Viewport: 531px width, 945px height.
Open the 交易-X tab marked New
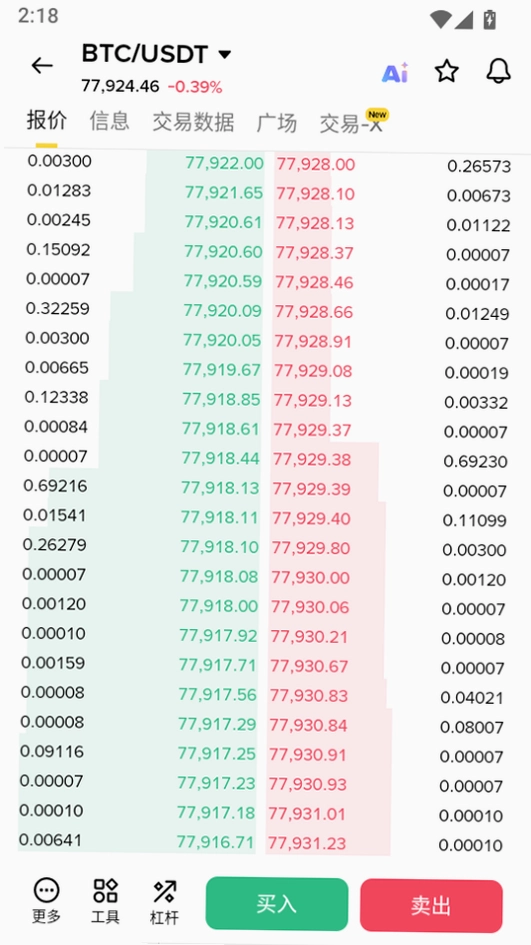point(354,122)
